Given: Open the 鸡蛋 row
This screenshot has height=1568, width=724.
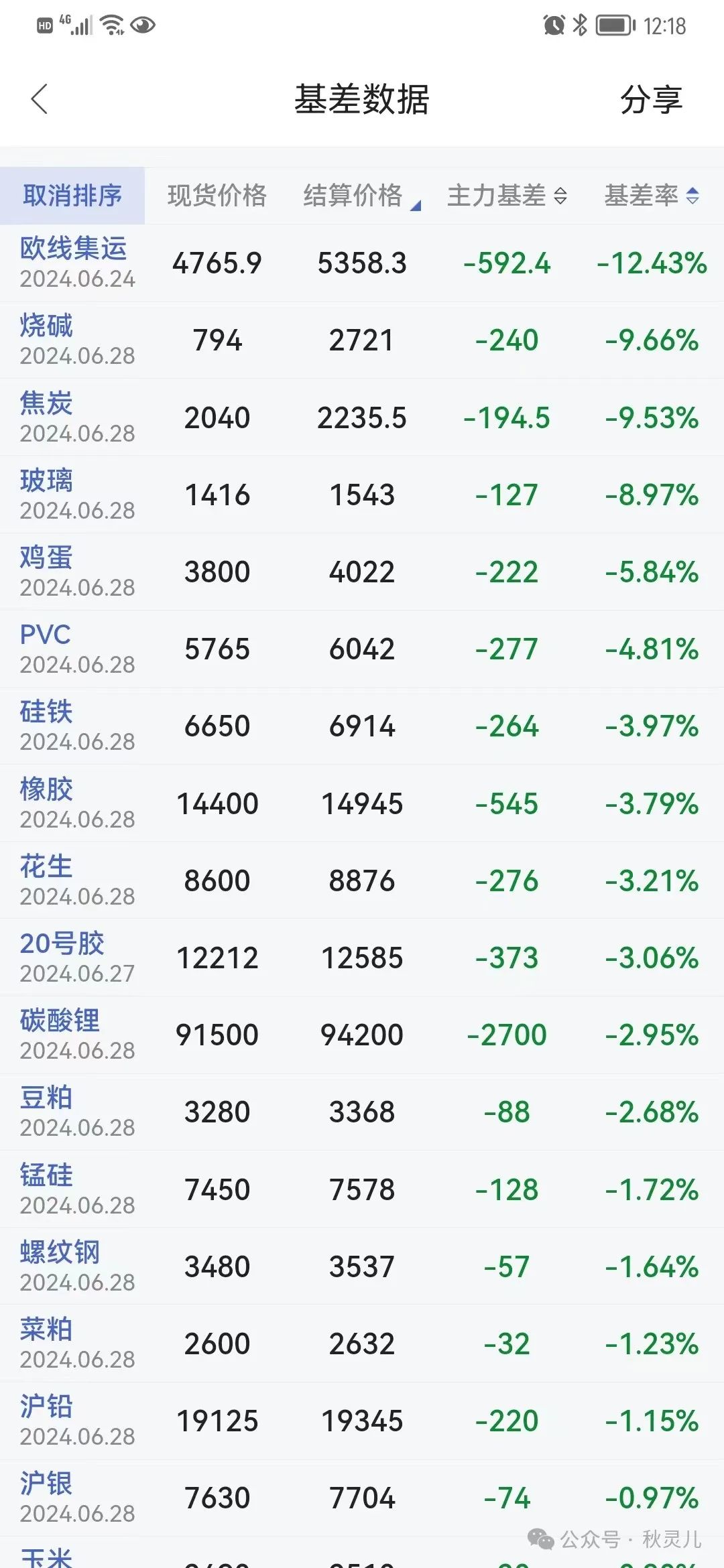Looking at the screenshot, I should (x=362, y=571).
